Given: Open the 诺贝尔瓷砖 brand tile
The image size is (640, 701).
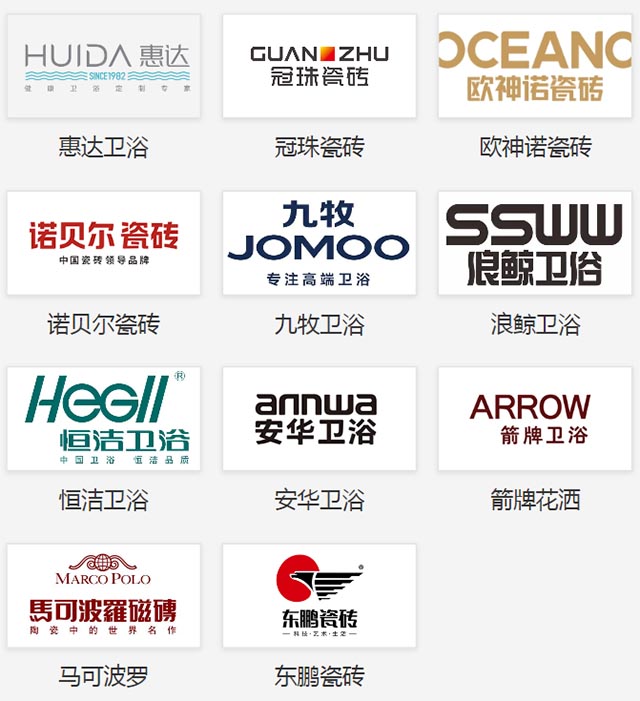Looking at the screenshot, I should pos(103,243).
